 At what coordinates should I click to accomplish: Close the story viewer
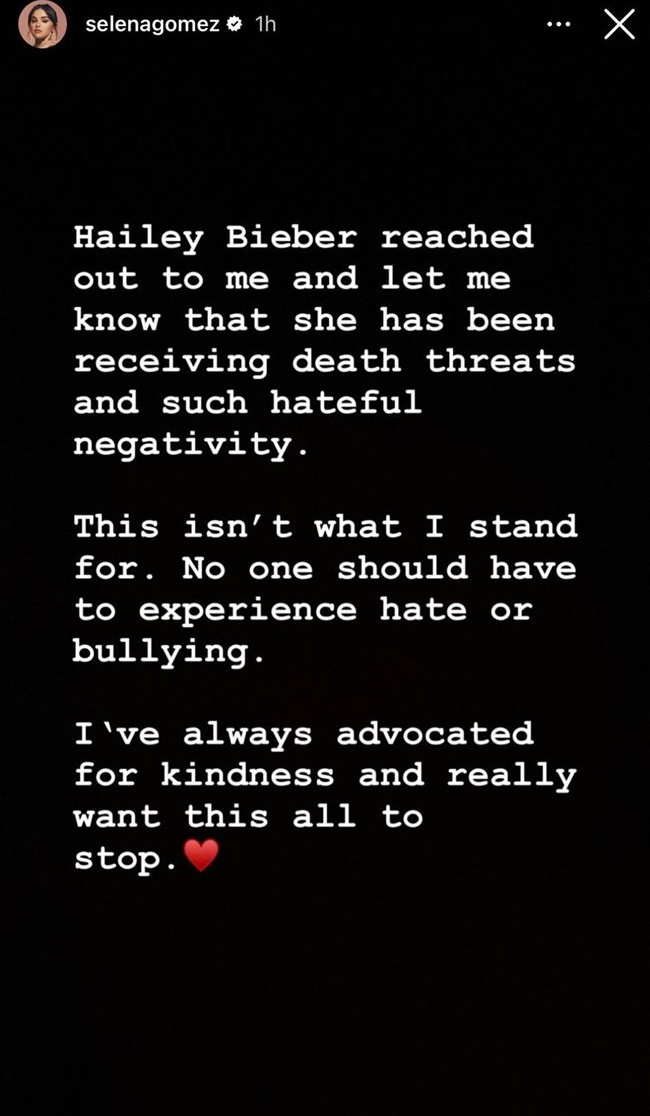tap(619, 25)
